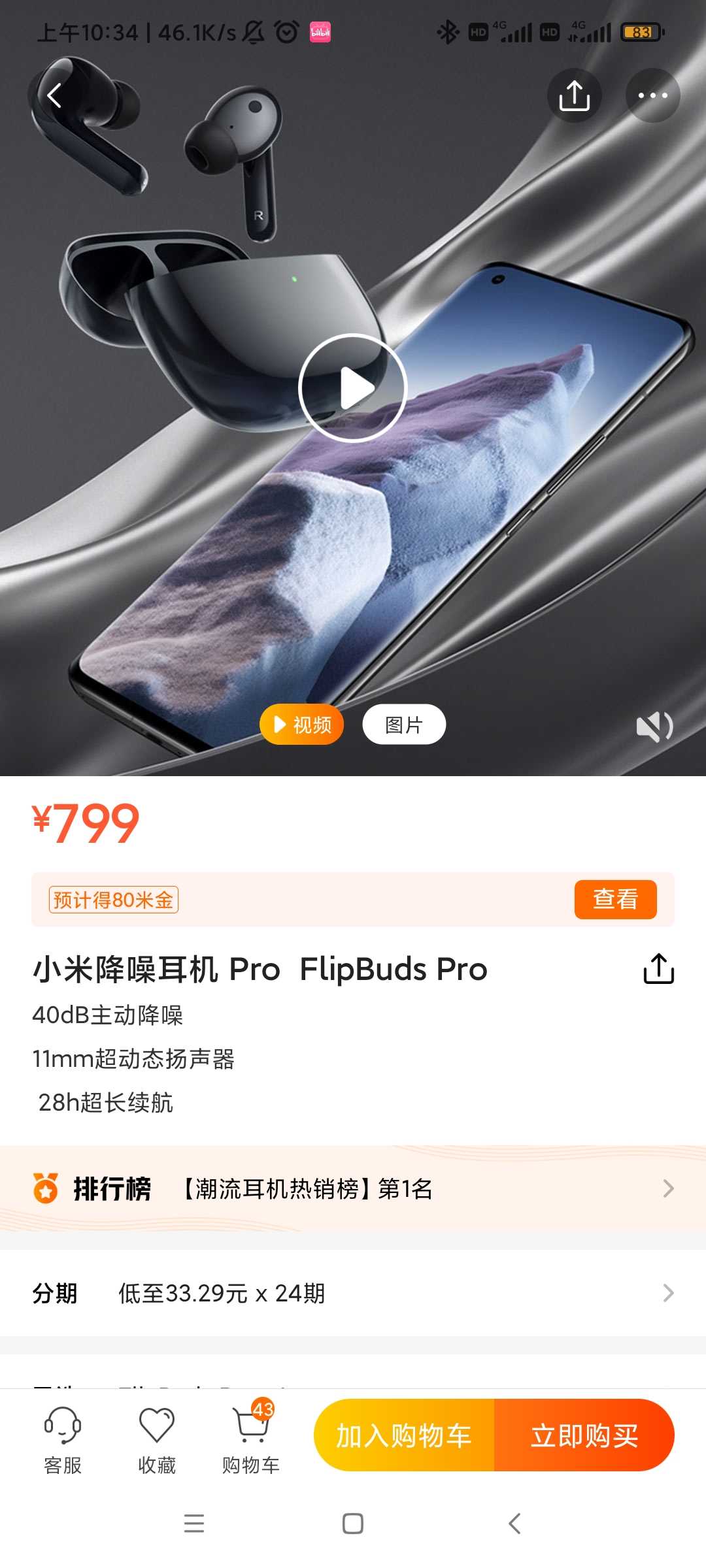Open the 购物车 shopping cart

(x=251, y=1440)
